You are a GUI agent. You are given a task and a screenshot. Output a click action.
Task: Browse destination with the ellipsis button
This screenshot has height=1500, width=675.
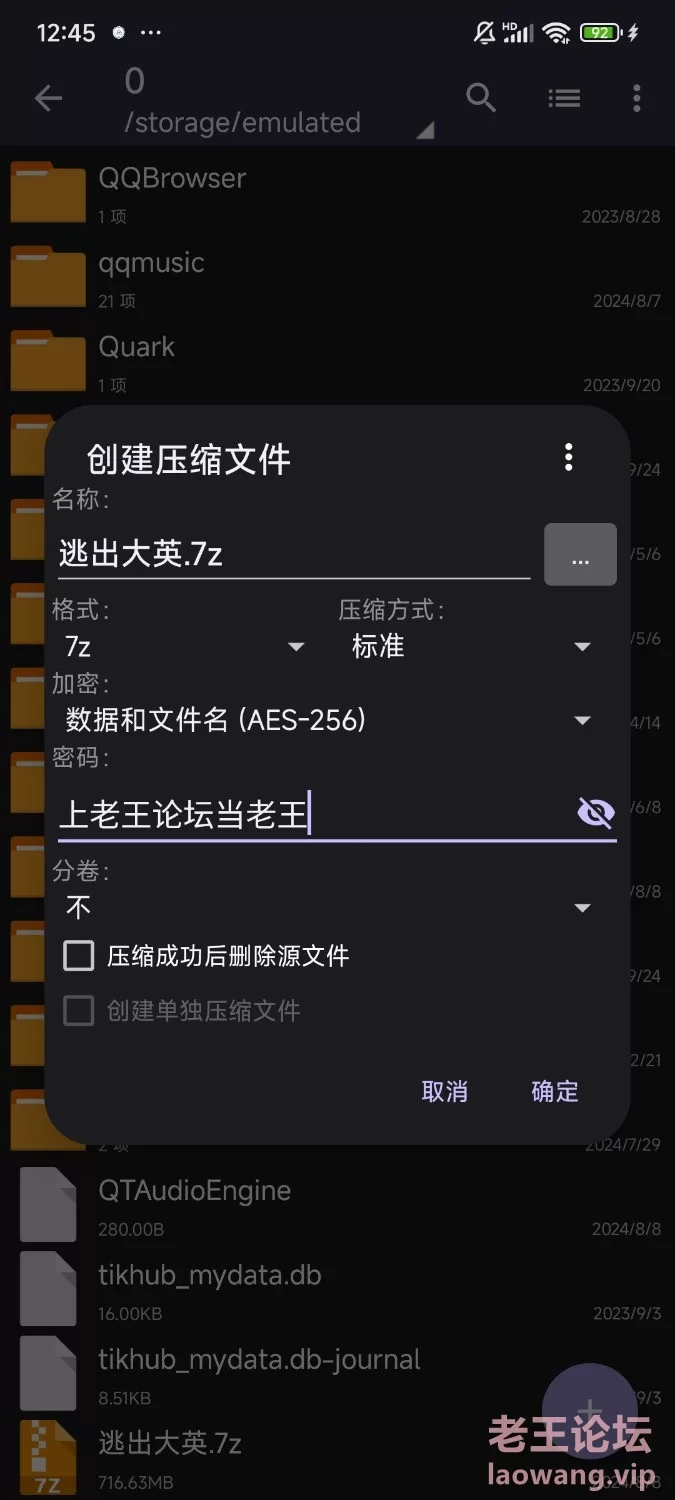(580, 555)
